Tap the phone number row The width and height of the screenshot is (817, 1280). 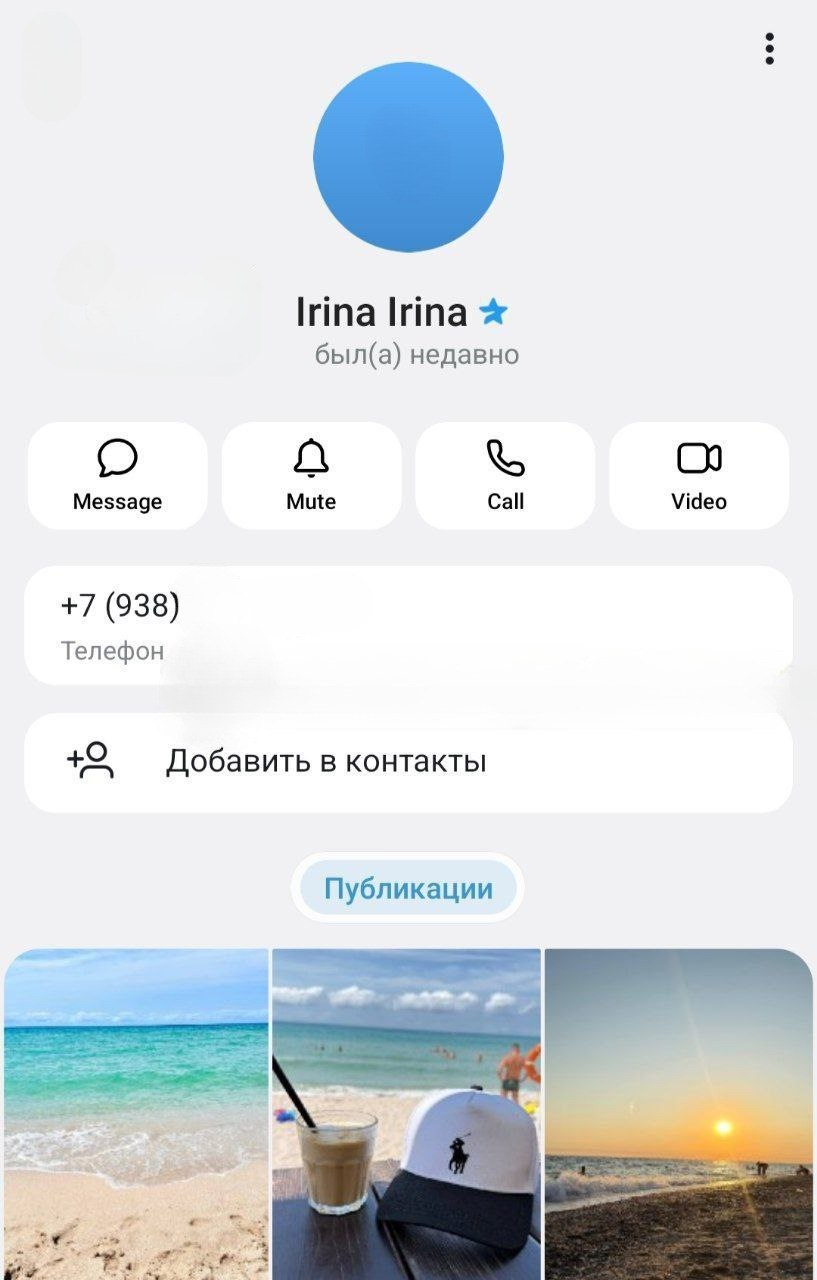pos(408,625)
